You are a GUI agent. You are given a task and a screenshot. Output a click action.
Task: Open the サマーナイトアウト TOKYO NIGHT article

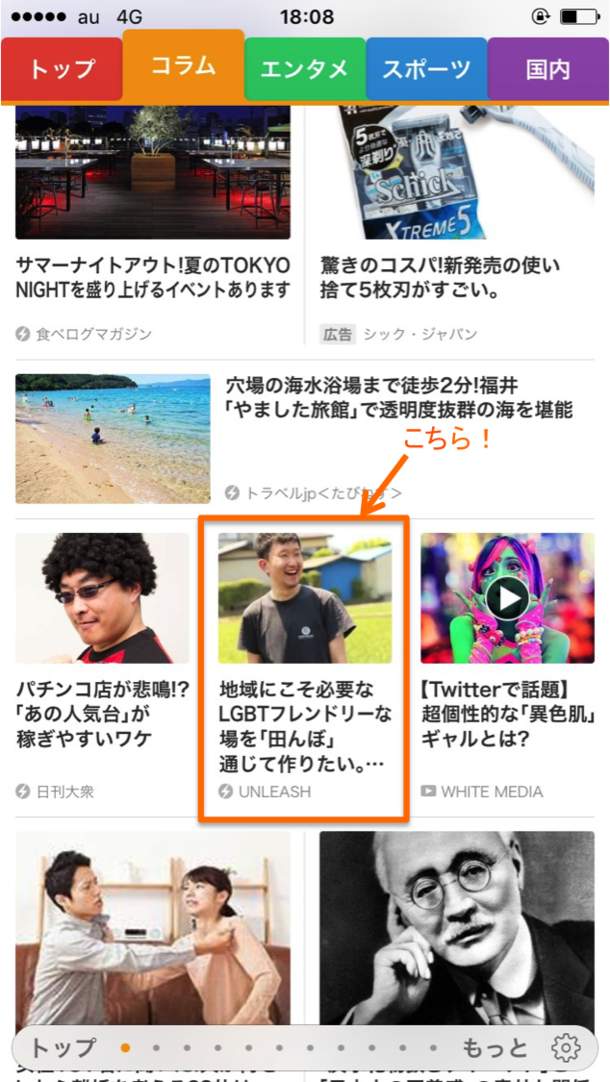tap(153, 277)
